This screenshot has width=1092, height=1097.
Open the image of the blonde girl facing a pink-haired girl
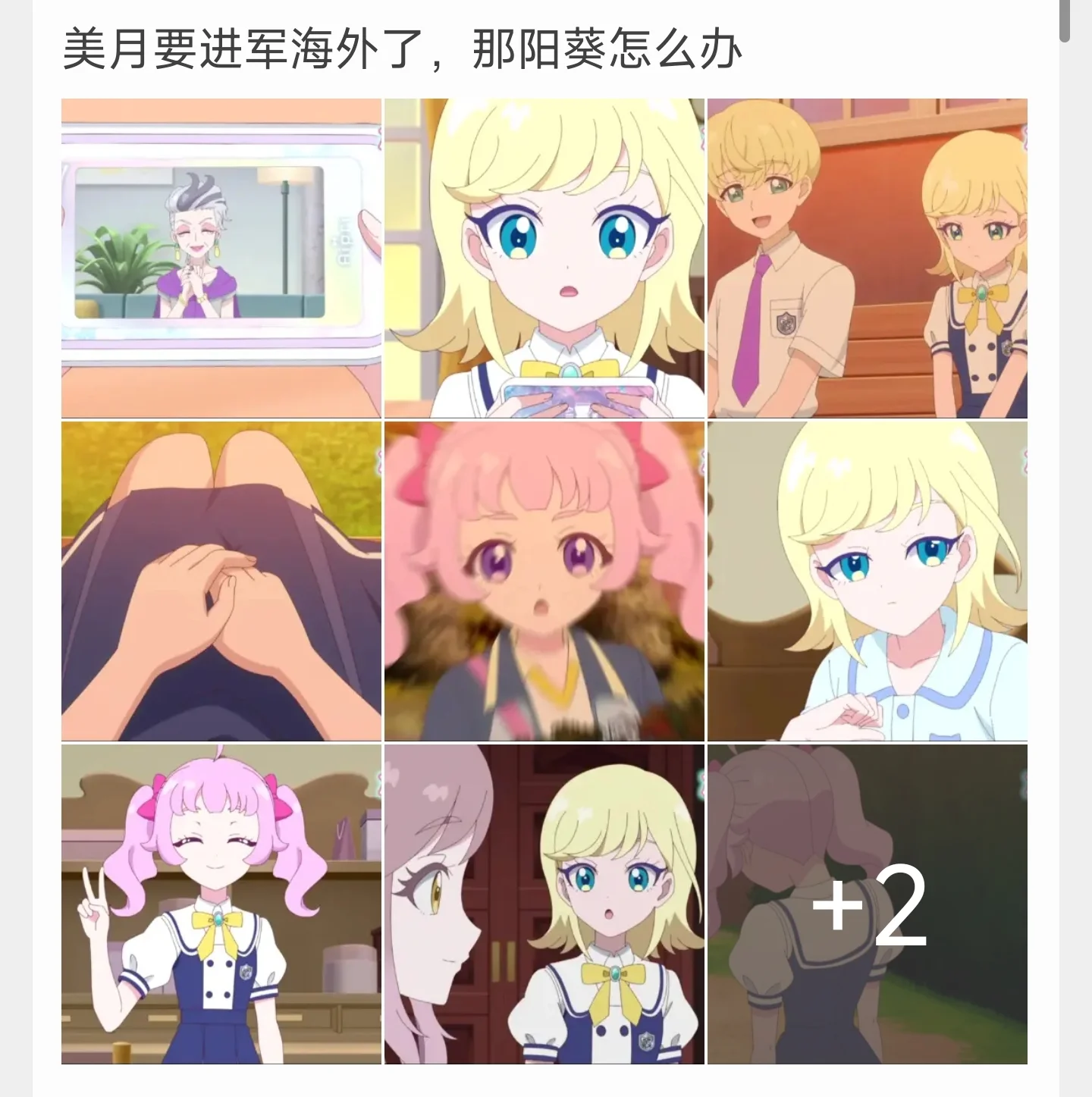(x=544, y=904)
